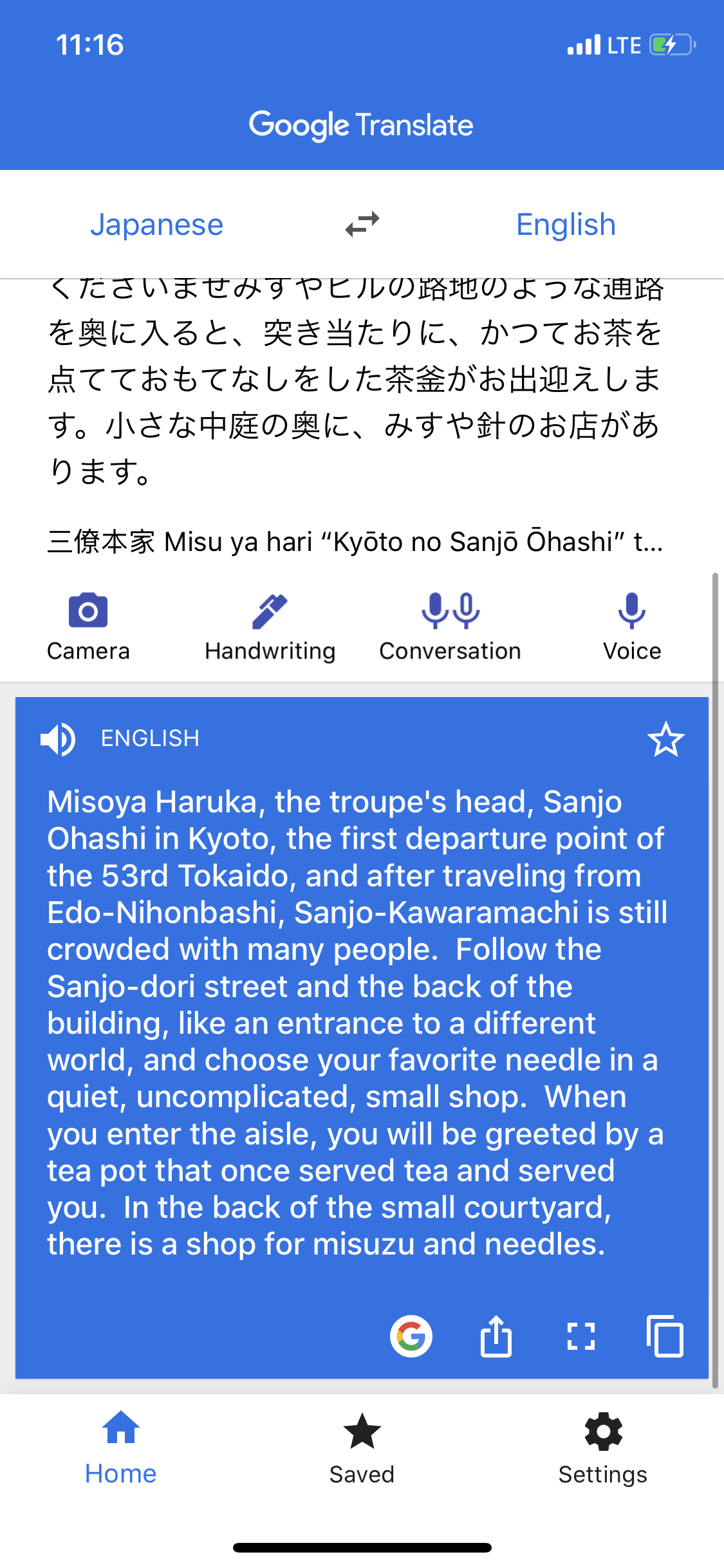Listen to the English translation
The height and width of the screenshot is (1568, 724).
point(58,739)
